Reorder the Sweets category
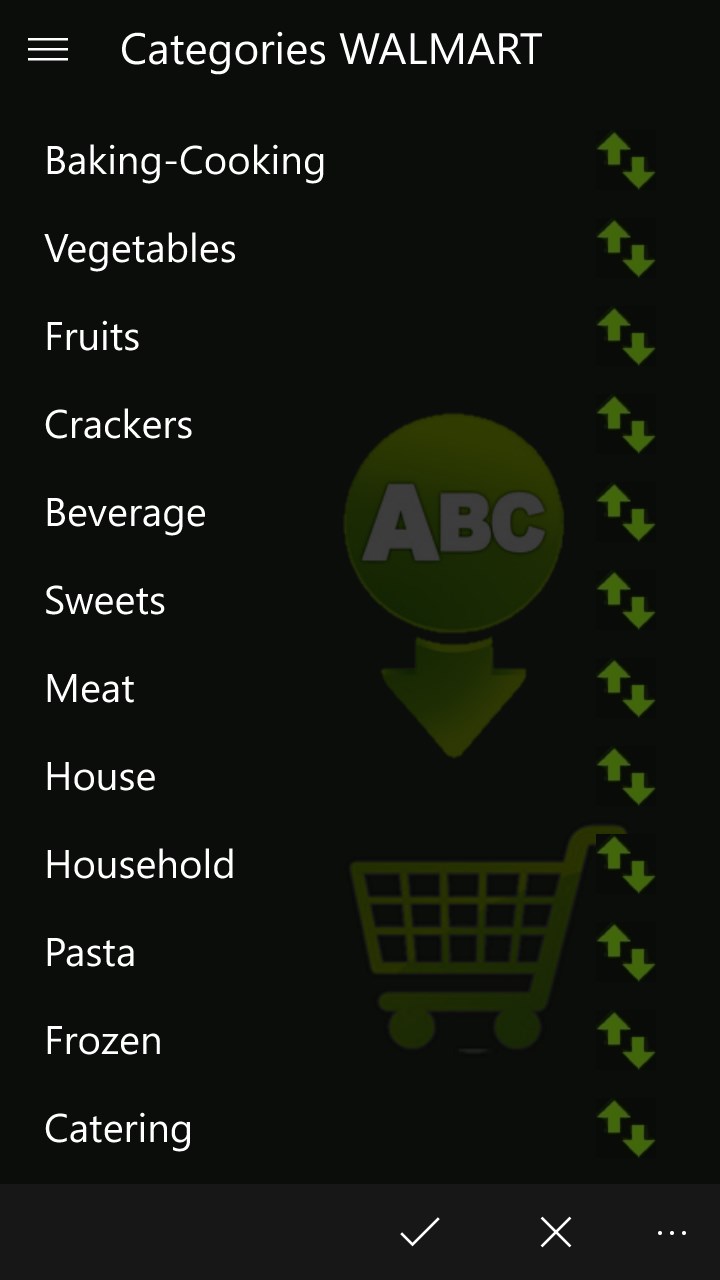Screen dimensions: 720x1280 pyautogui.click(x=626, y=601)
